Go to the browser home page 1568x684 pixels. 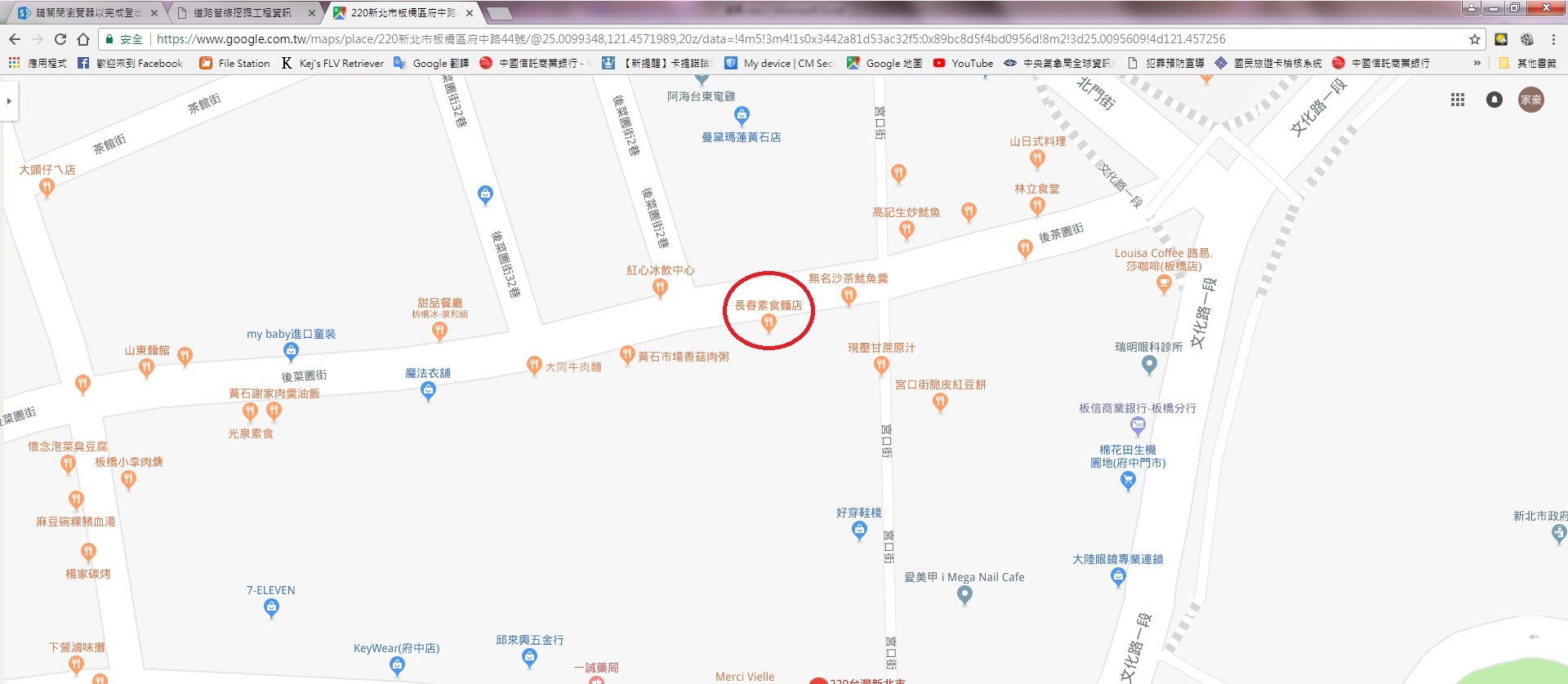[x=82, y=39]
